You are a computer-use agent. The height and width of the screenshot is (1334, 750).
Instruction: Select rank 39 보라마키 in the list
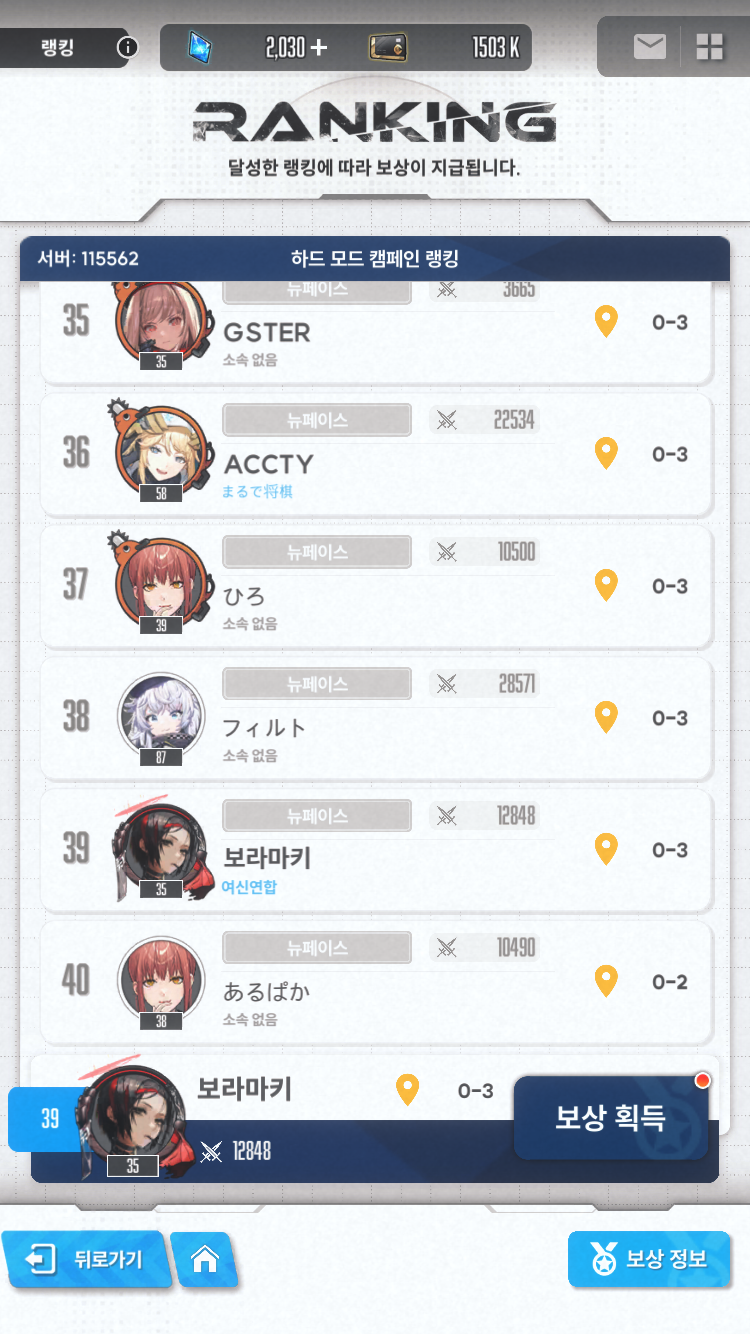click(375, 850)
